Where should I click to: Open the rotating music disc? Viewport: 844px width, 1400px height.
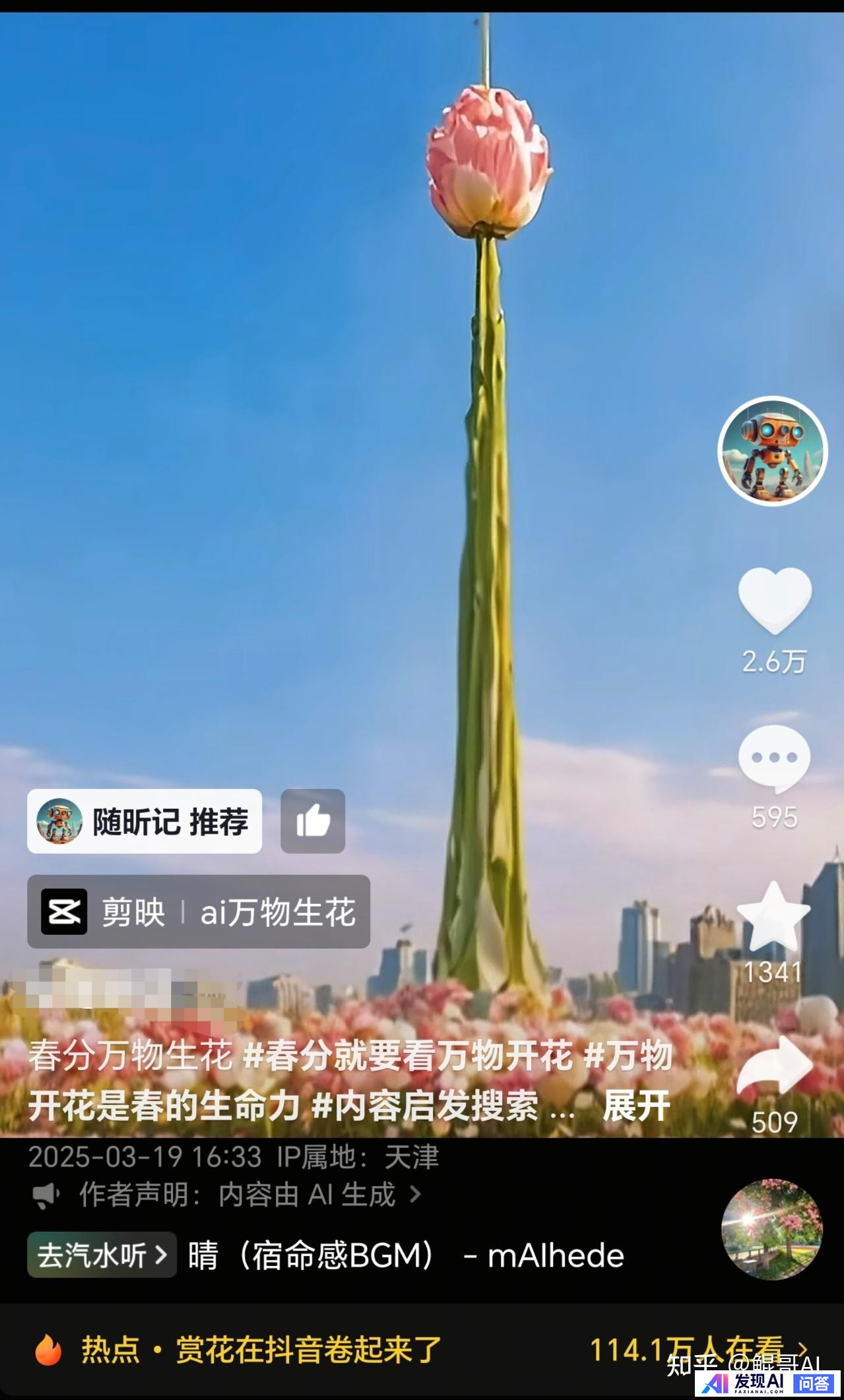[x=772, y=1230]
